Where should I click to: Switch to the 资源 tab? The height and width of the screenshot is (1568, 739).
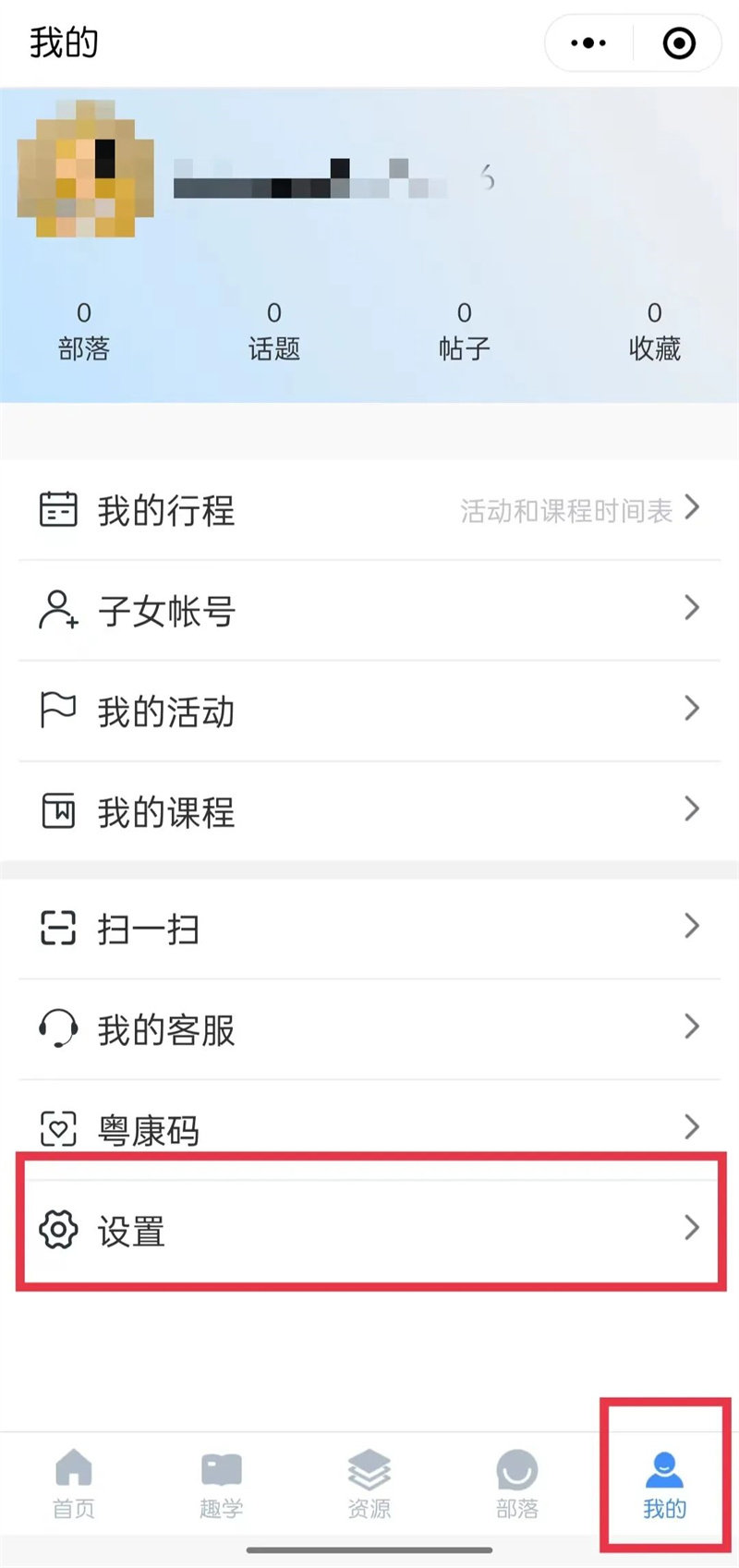369,1484
